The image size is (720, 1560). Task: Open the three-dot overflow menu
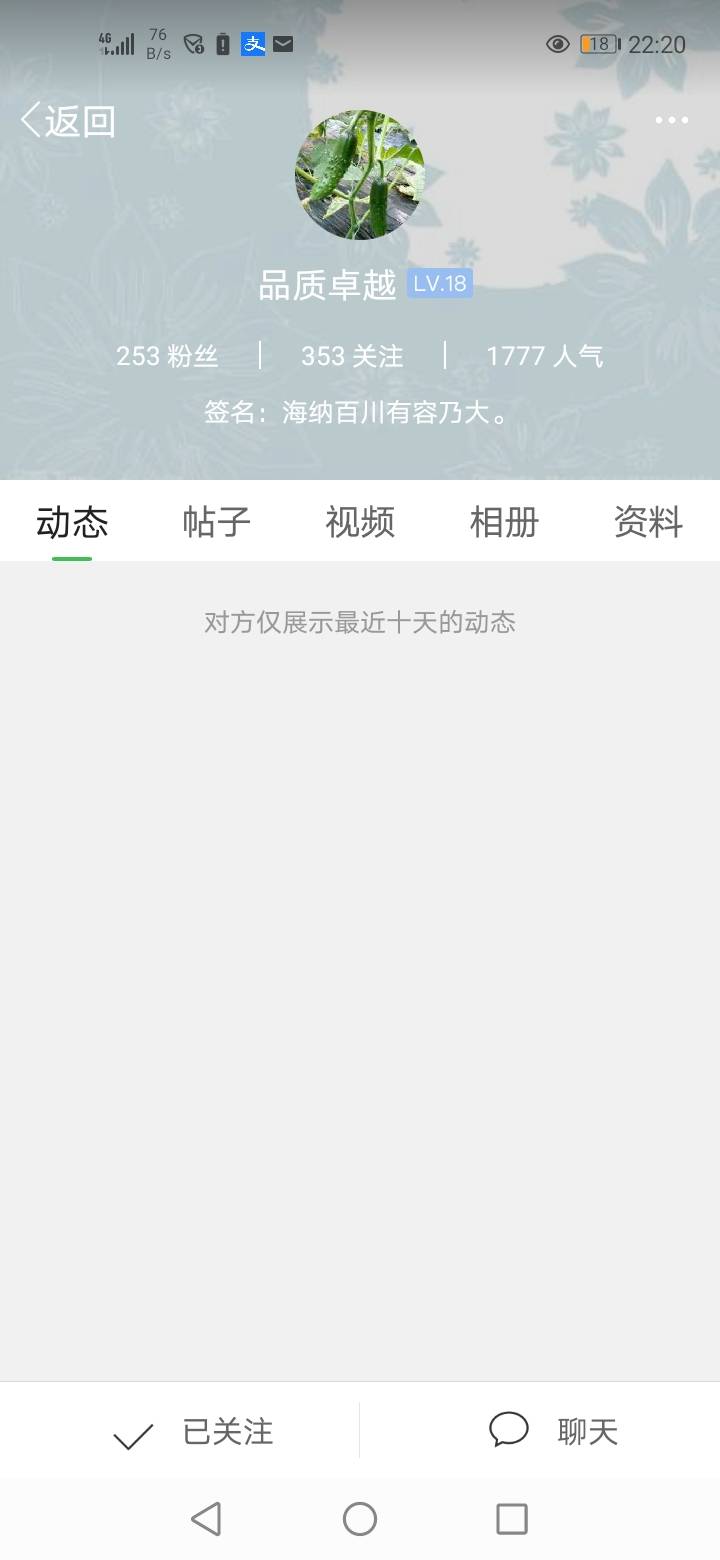tap(671, 120)
